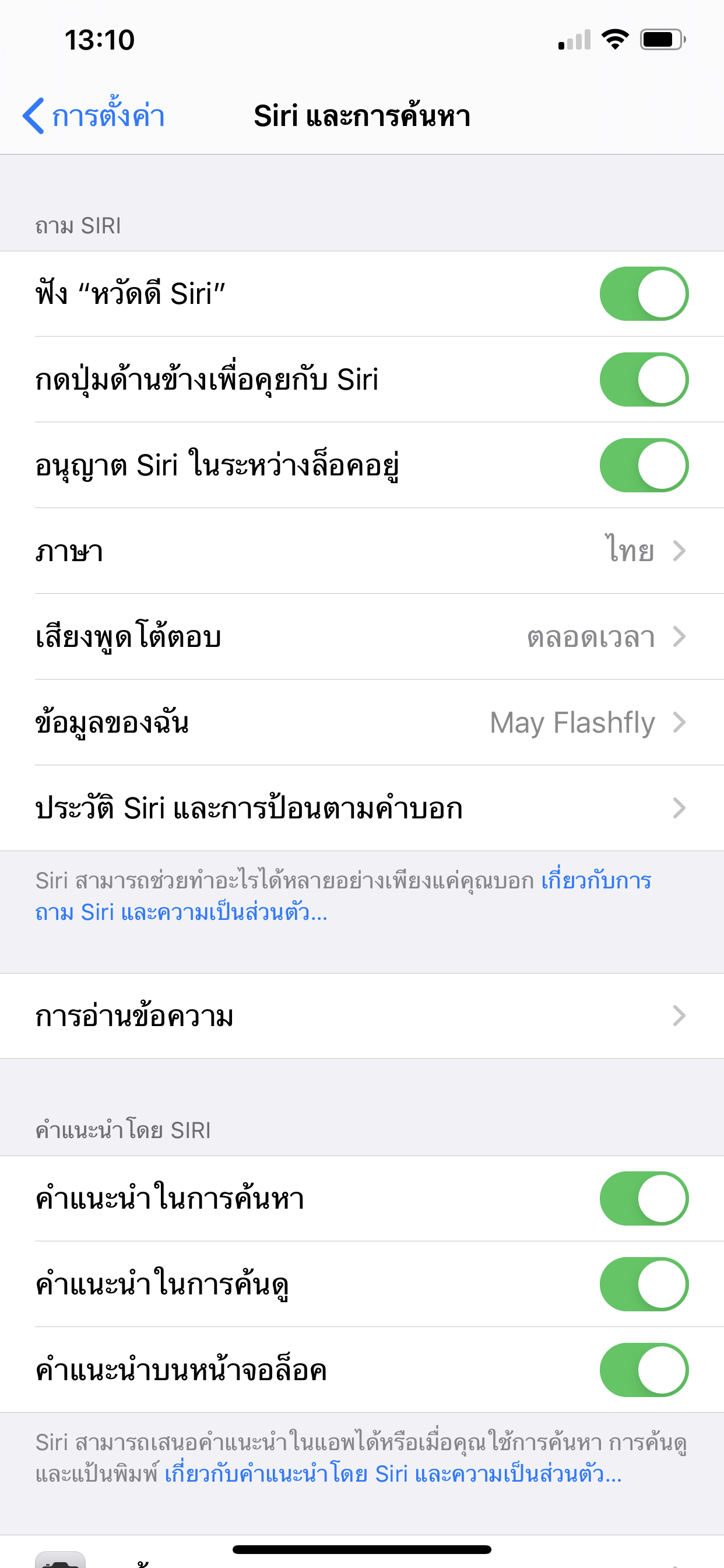The width and height of the screenshot is (724, 1568).
Task: Go back to การตั้งค่า
Action: (94, 116)
